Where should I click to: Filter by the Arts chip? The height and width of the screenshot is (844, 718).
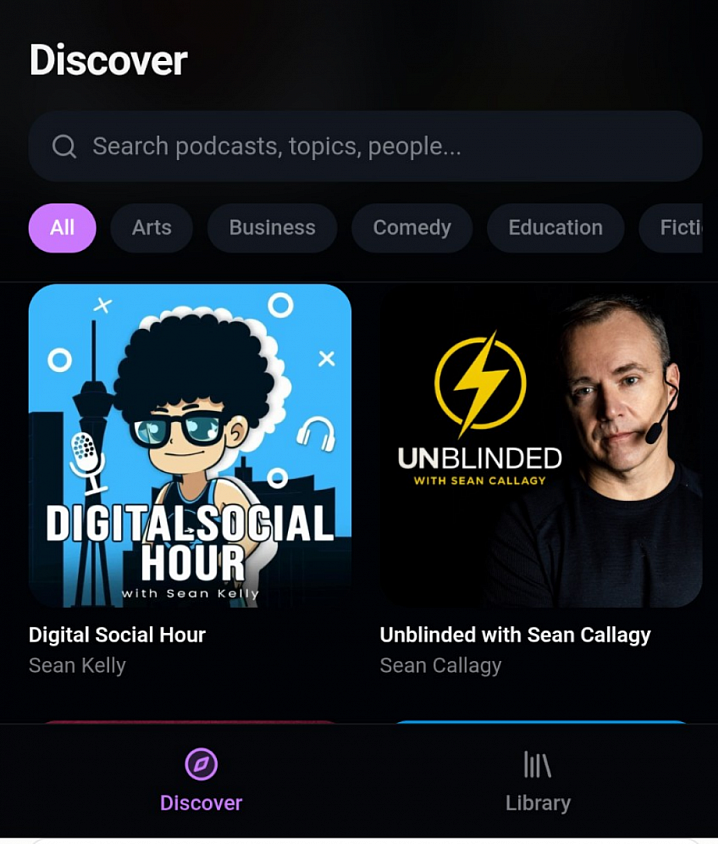pyautogui.click(x=152, y=228)
